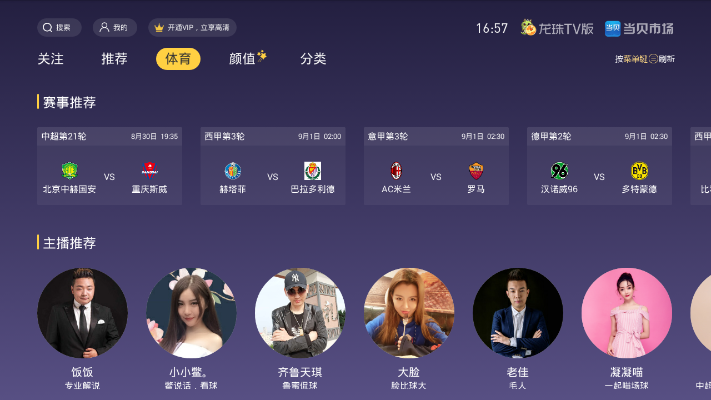The width and height of the screenshot is (711, 400).
Task: Open match 赫塔菲 vs 巴拉多利德
Action: click(x=272, y=166)
